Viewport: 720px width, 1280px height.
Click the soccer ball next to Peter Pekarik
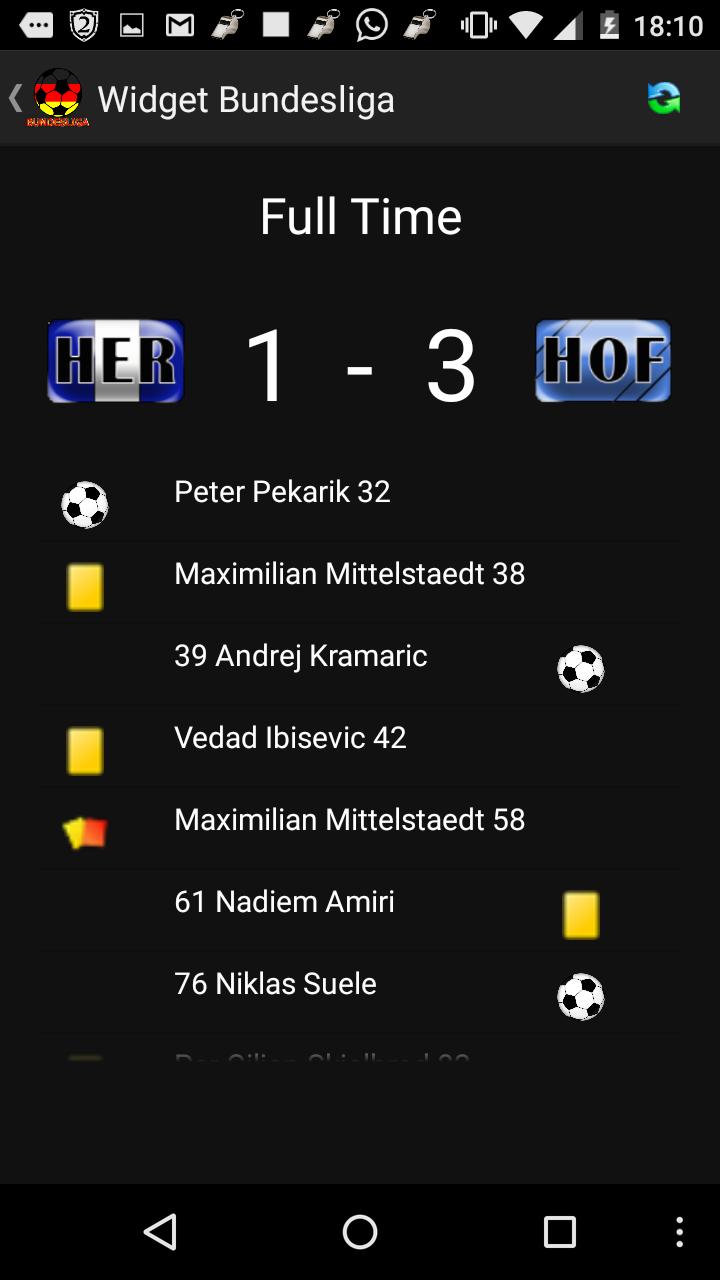click(85, 504)
